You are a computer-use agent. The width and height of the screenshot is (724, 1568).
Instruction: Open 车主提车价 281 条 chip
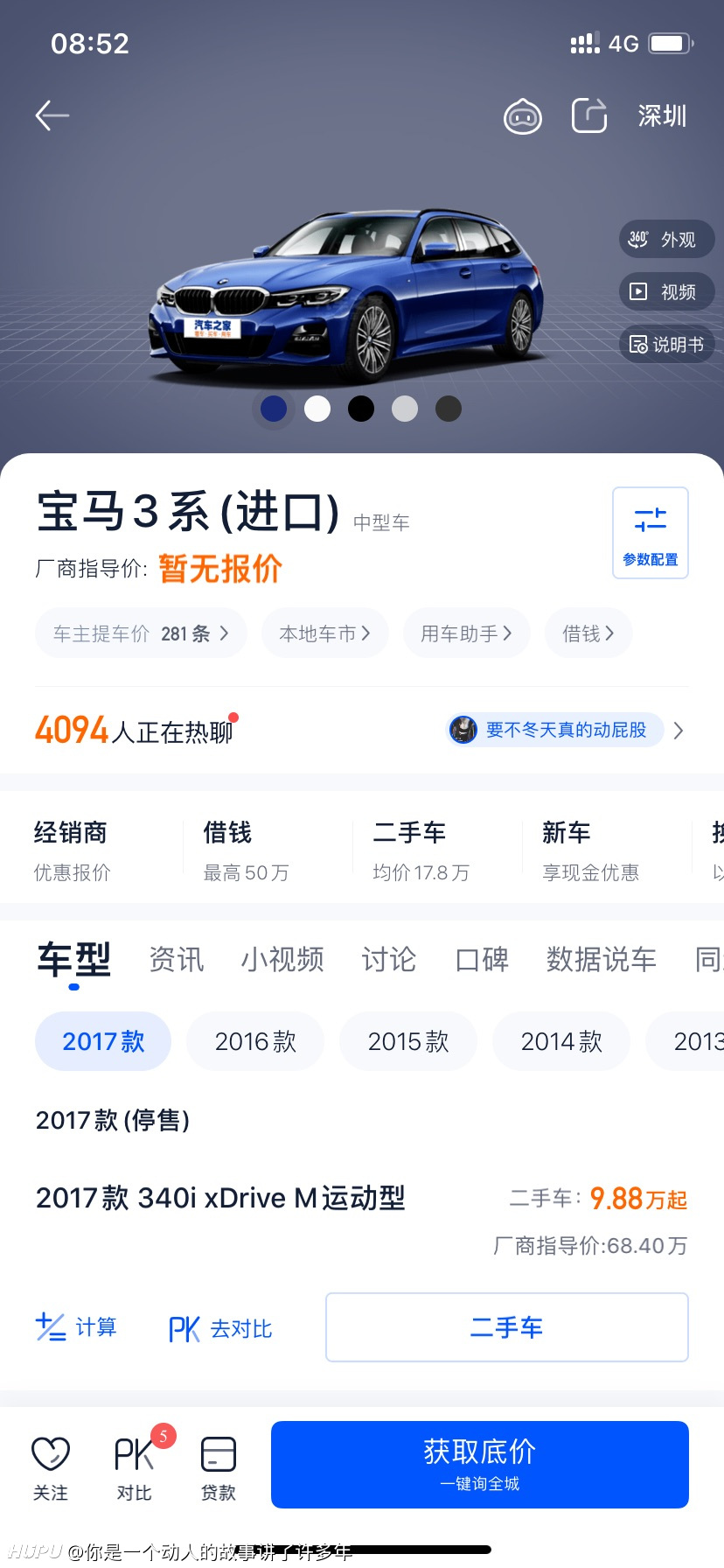click(141, 633)
